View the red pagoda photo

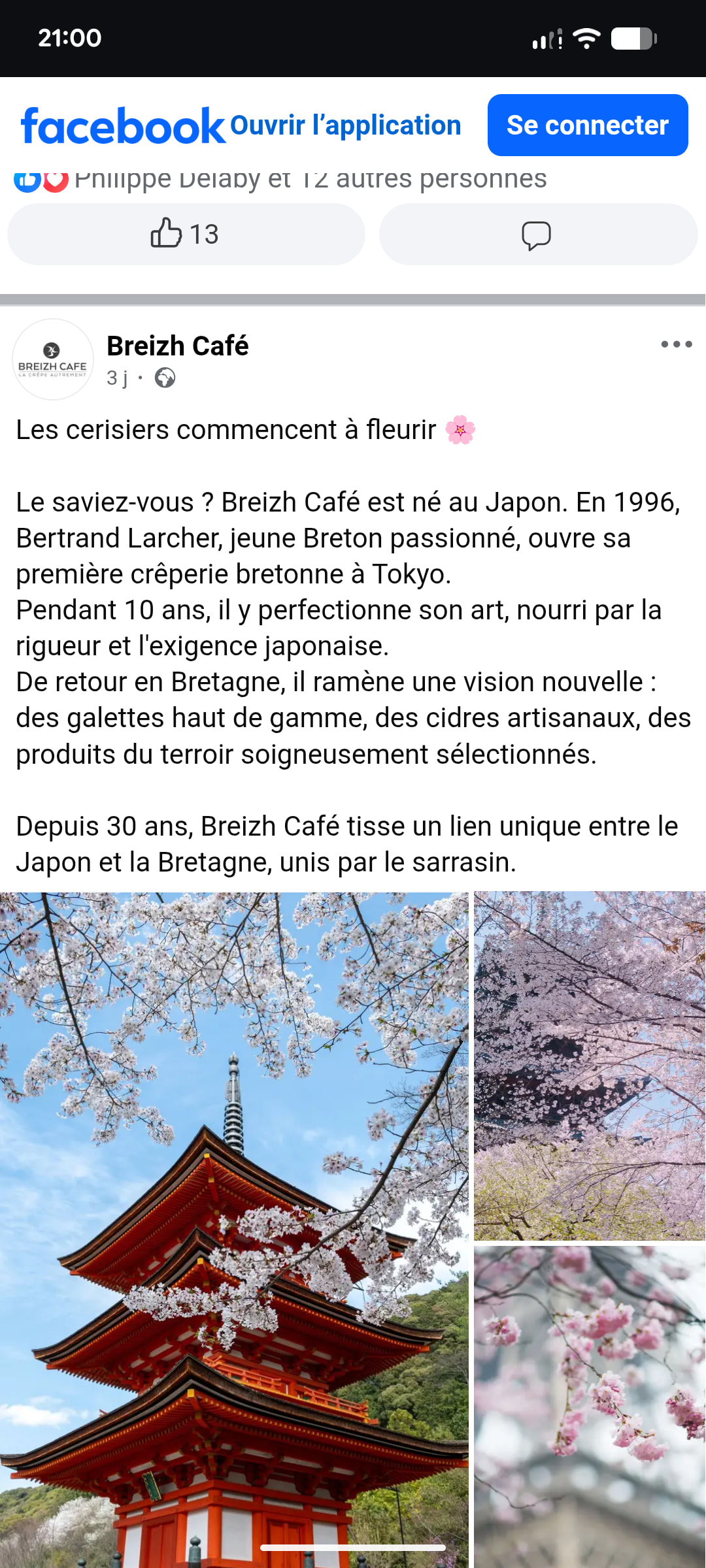pos(234,1228)
